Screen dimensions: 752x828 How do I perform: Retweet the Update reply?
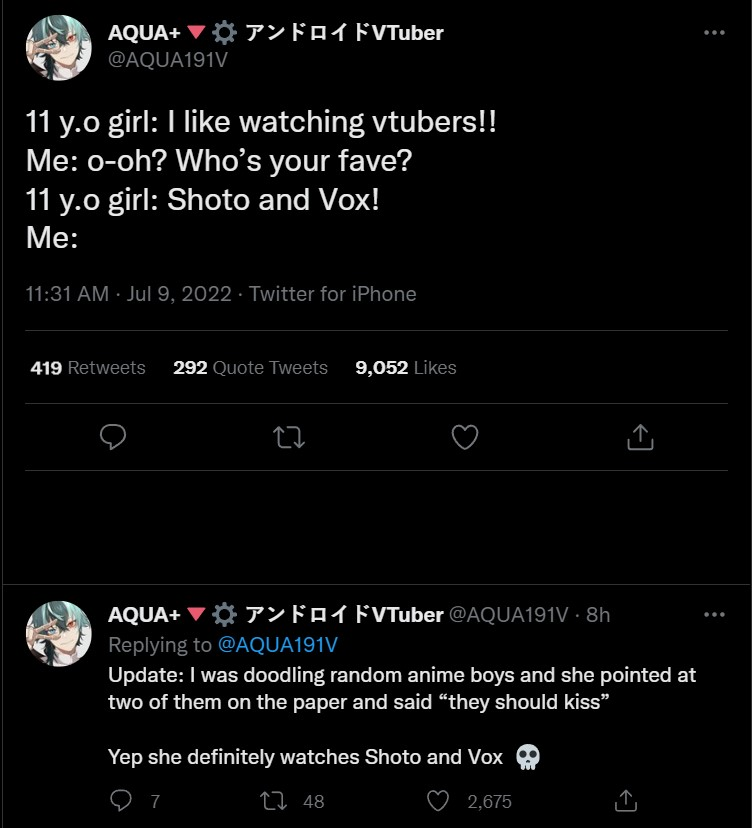(x=274, y=800)
